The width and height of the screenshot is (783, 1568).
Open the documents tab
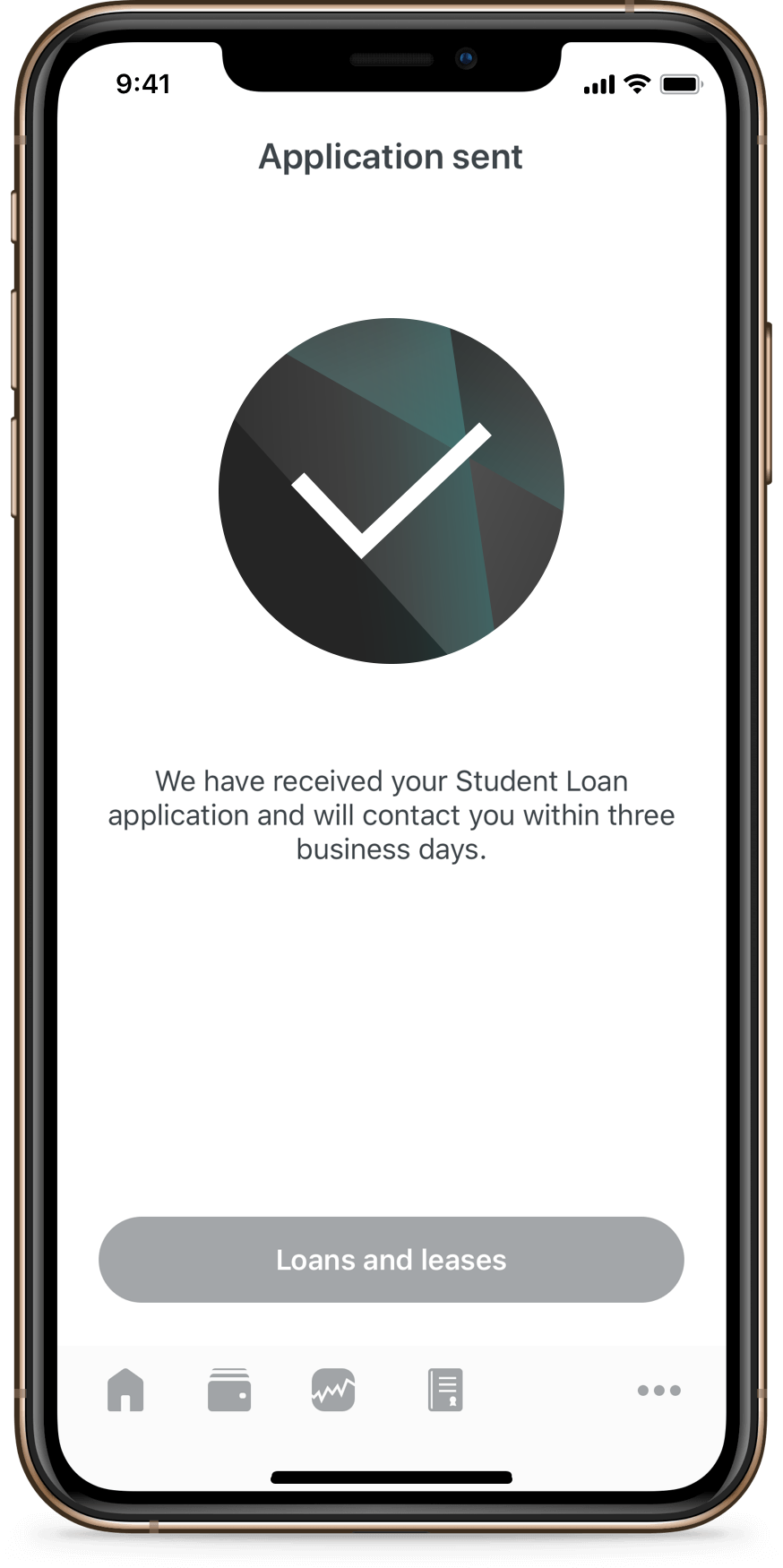[445, 1390]
